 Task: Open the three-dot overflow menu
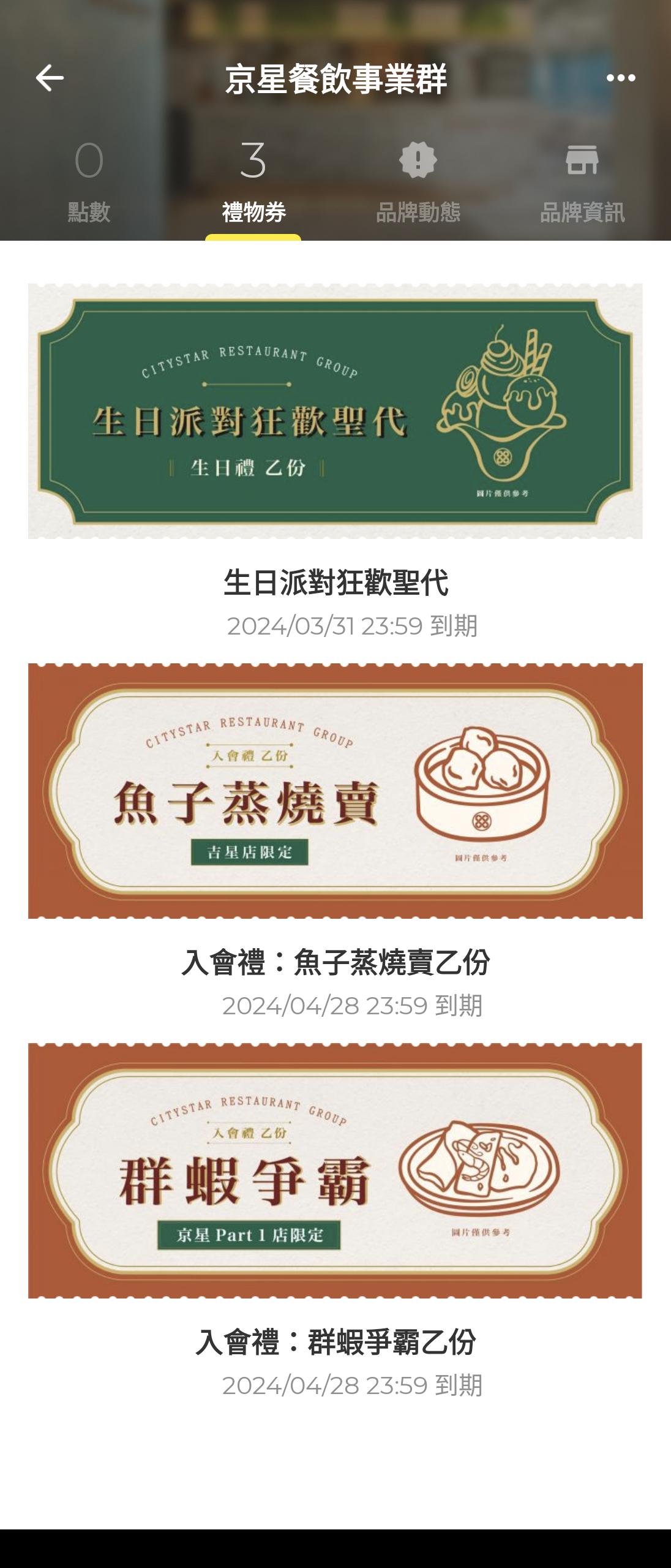[x=620, y=78]
